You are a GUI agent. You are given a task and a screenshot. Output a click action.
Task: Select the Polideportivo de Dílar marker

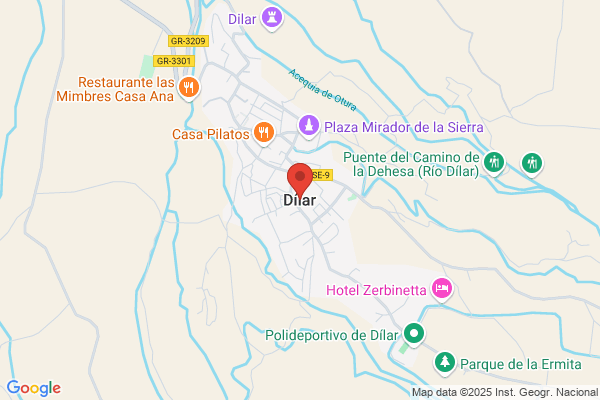click(x=414, y=334)
